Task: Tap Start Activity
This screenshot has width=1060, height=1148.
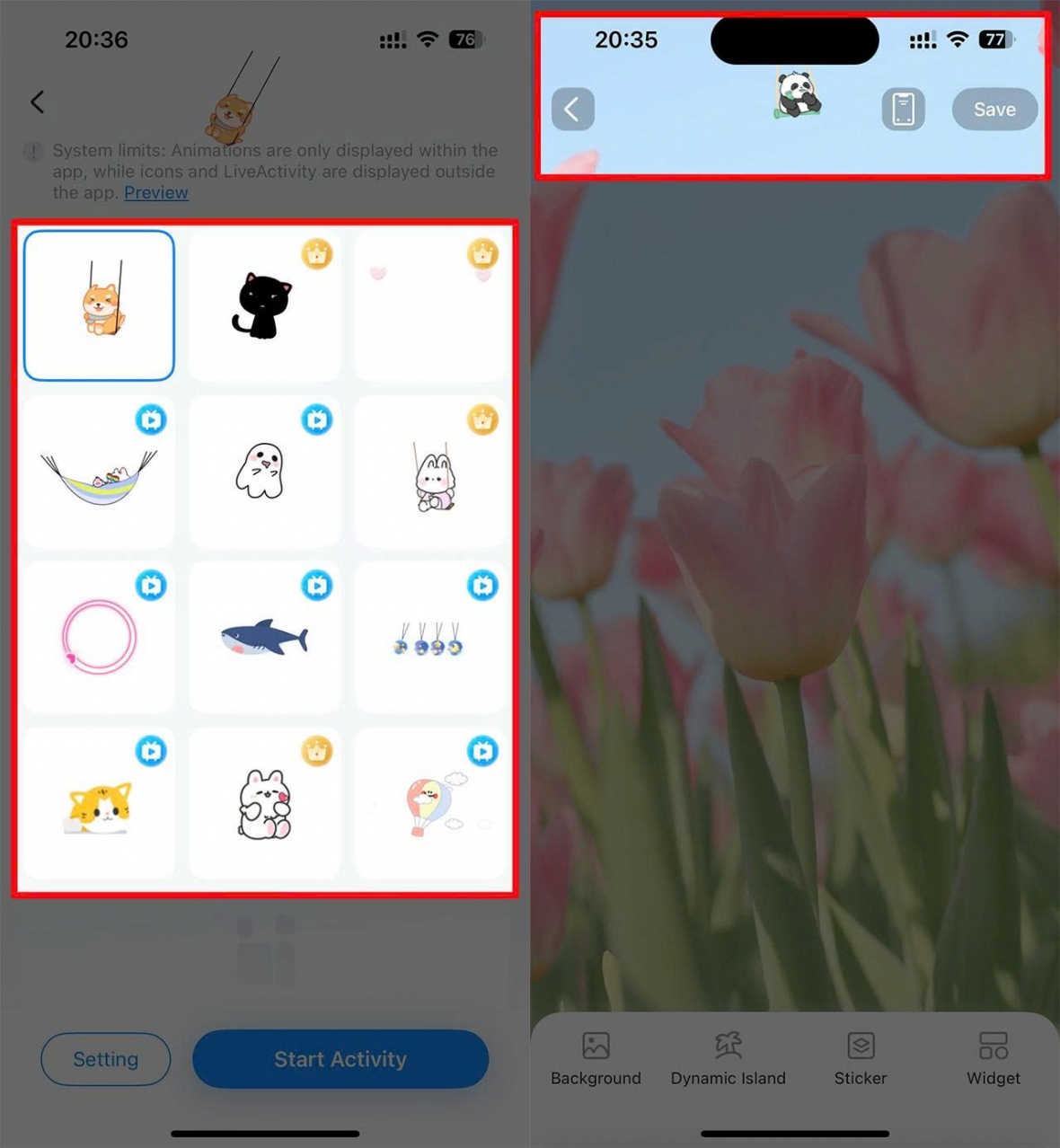Action: (340, 1059)
